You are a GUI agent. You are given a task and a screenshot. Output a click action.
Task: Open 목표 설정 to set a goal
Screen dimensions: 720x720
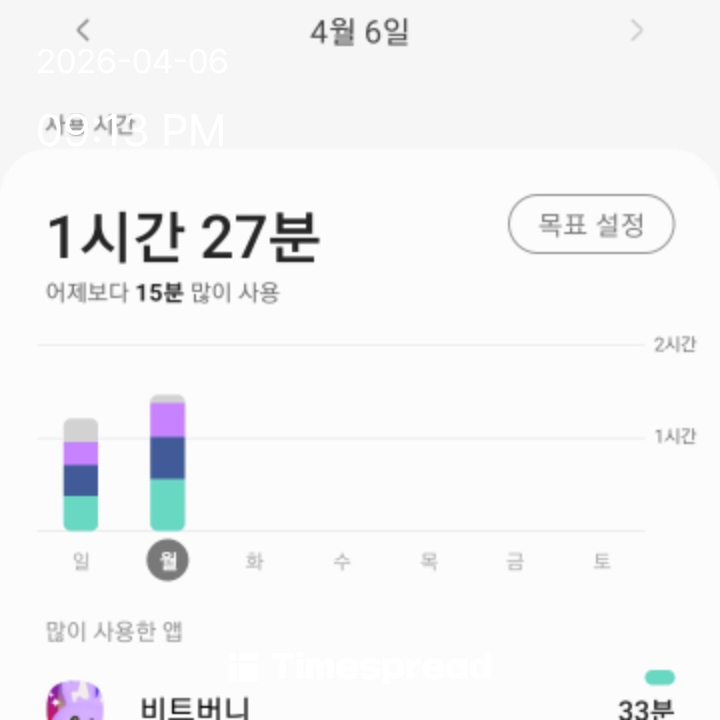(x=591, y=224)
